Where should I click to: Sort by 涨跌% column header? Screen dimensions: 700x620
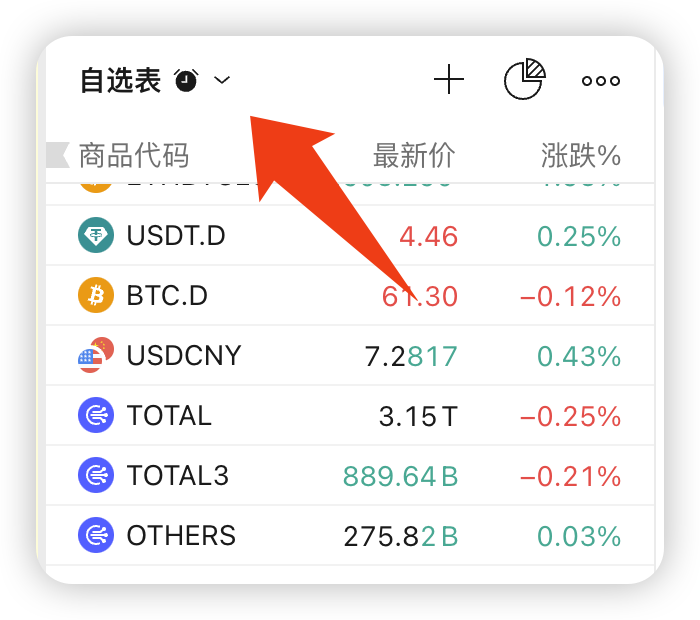click(581, 155)
